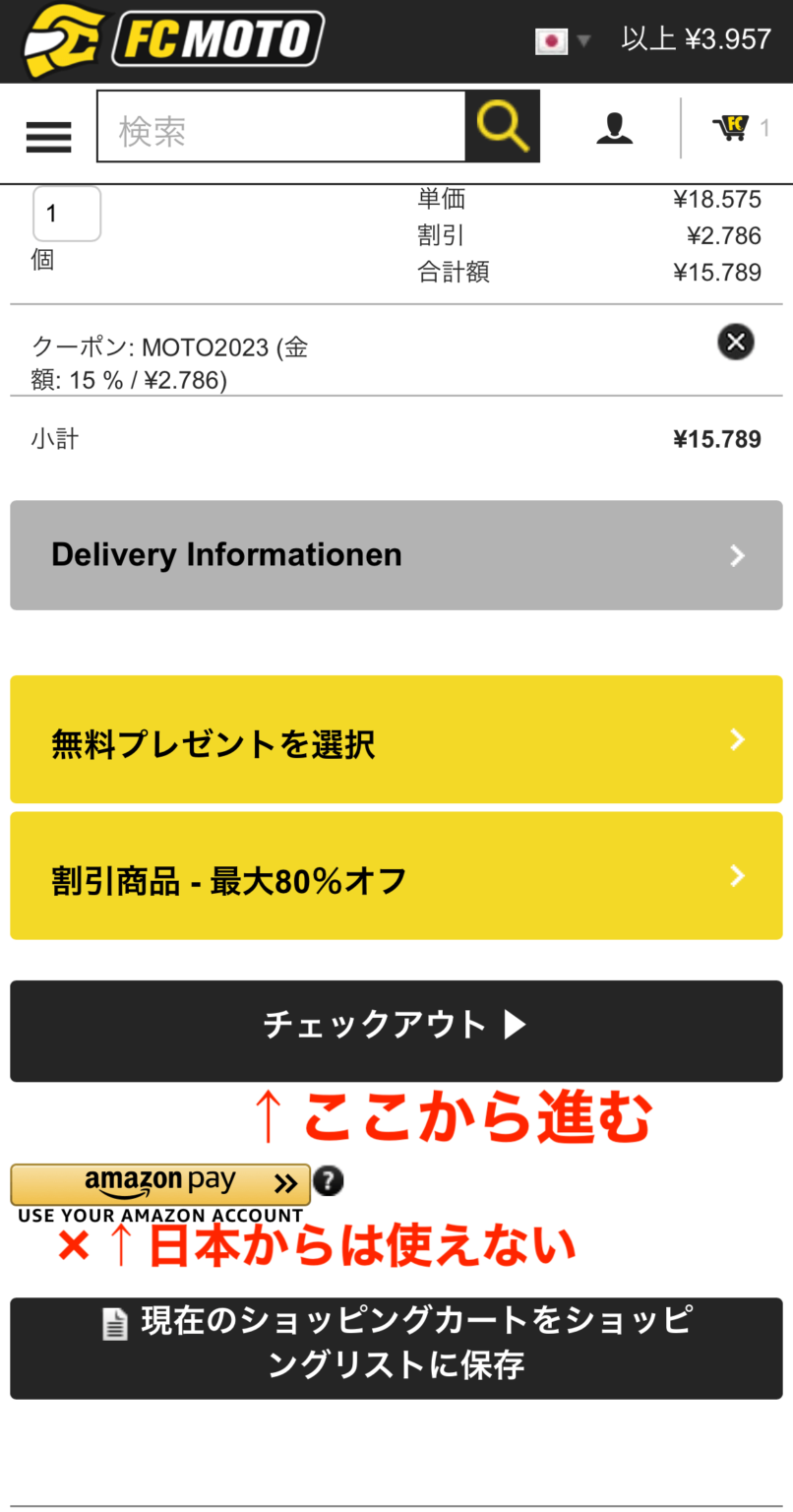
Task: Remove coupon MOTO2023 with the X icon
Action: click(736, 342)
